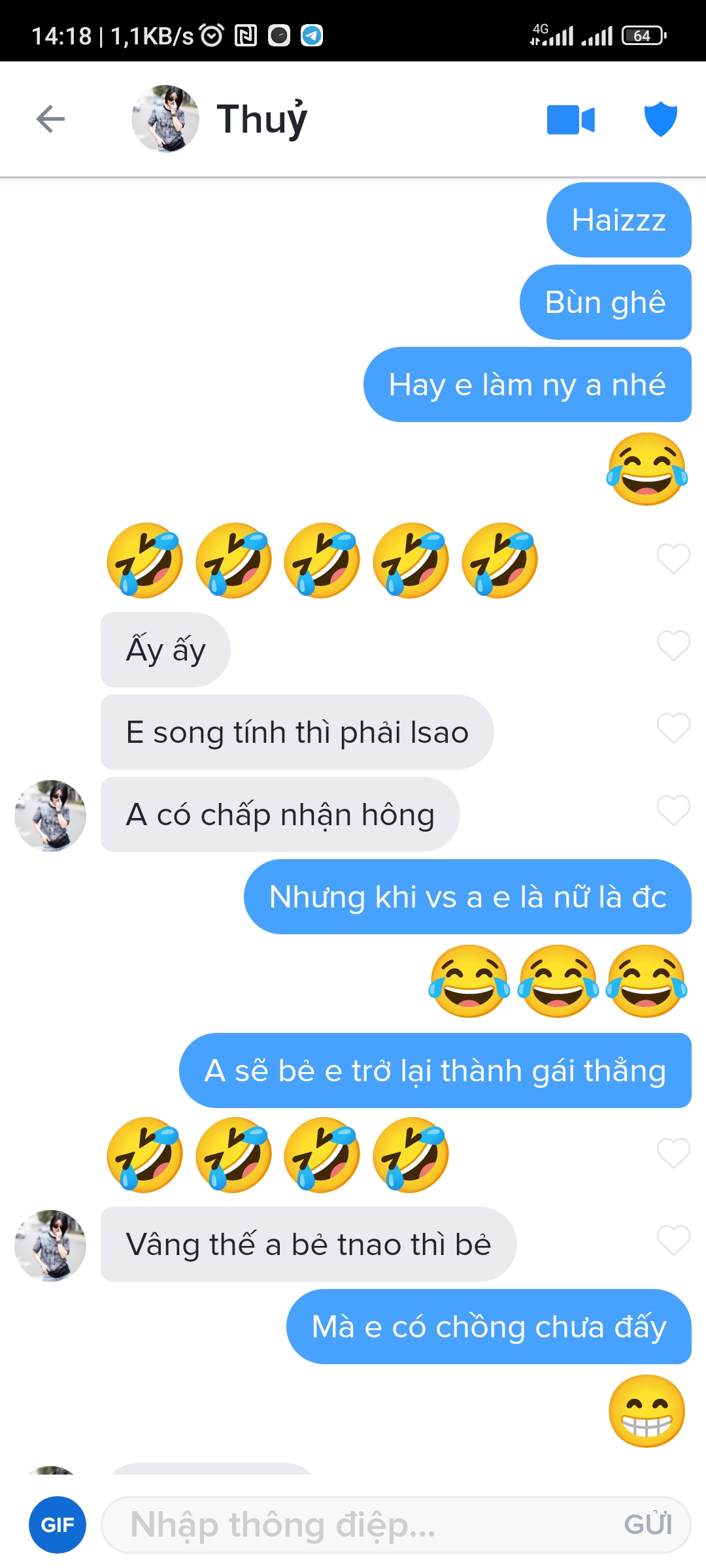
Task: Like the row of five laughing emojis
Action: tap(673, 559)
